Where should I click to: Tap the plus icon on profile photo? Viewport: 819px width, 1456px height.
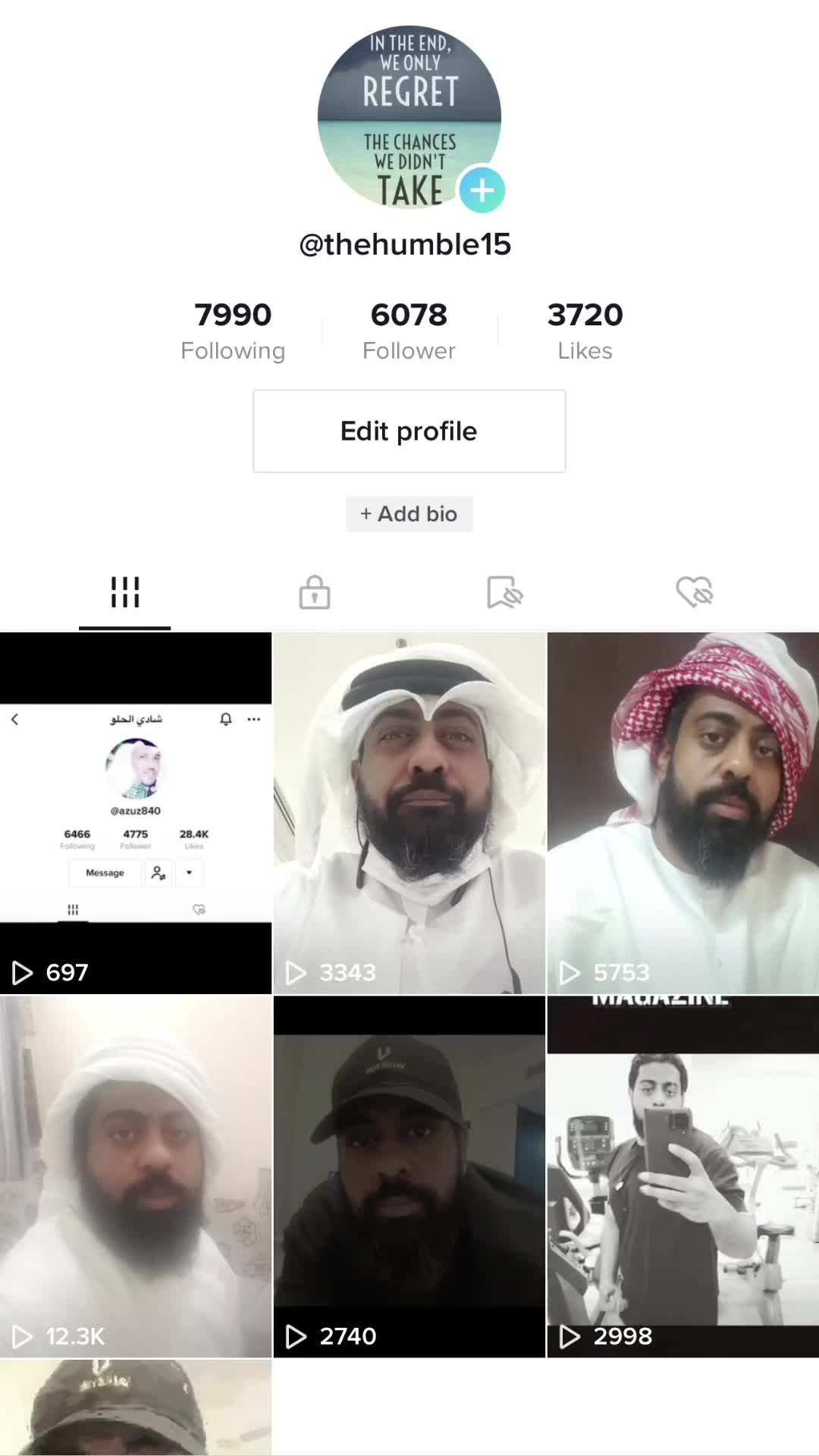[482, 190]
